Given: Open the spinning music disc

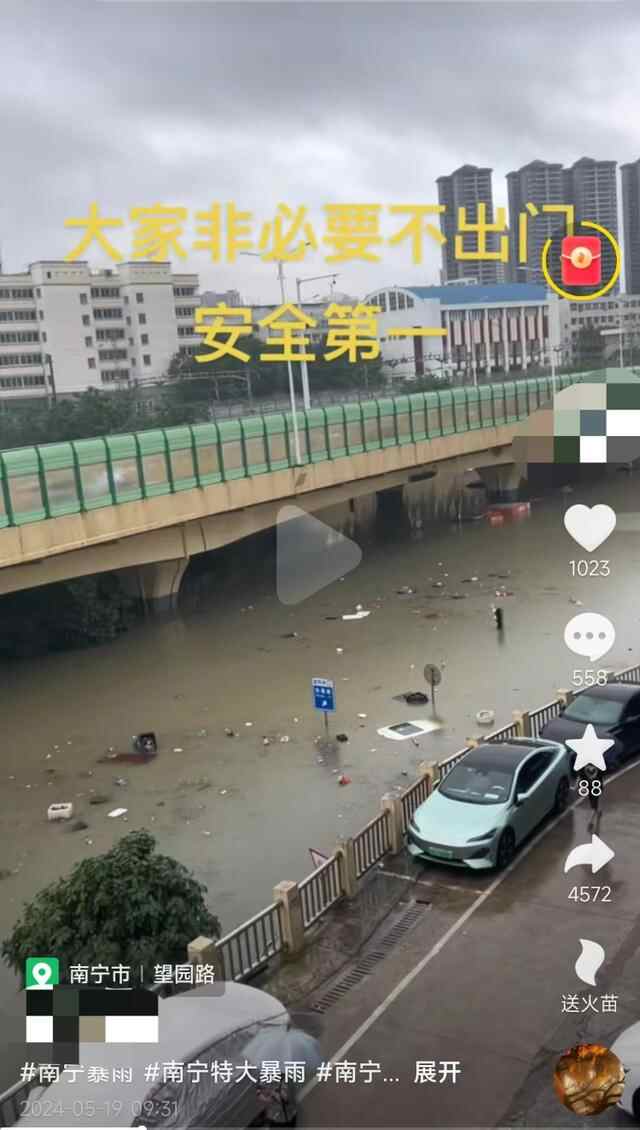Looking at the screenshot, I should [x=589, y=1078].
